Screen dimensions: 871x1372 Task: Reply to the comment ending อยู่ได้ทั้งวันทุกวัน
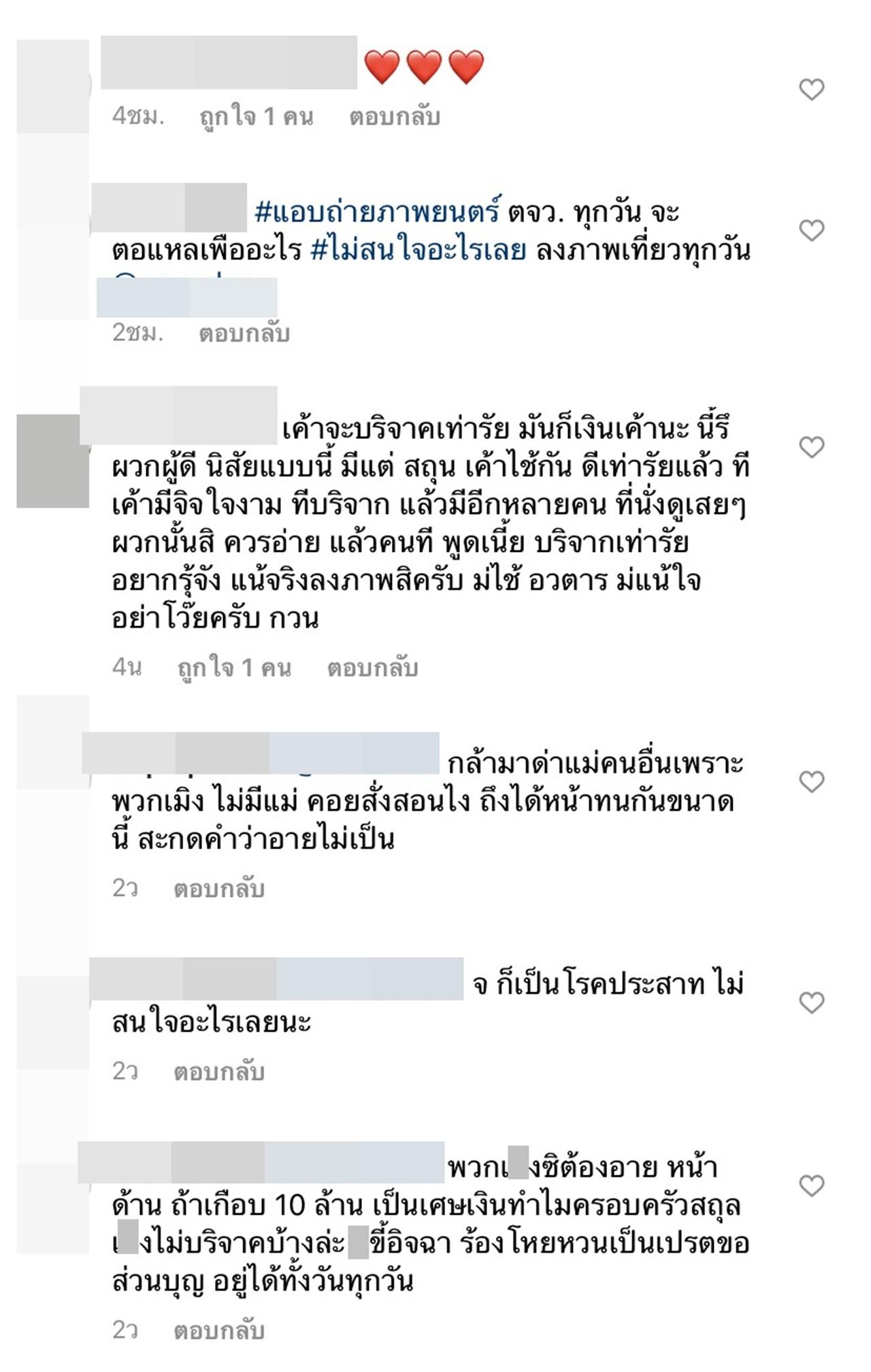(x=219, y=1330)
